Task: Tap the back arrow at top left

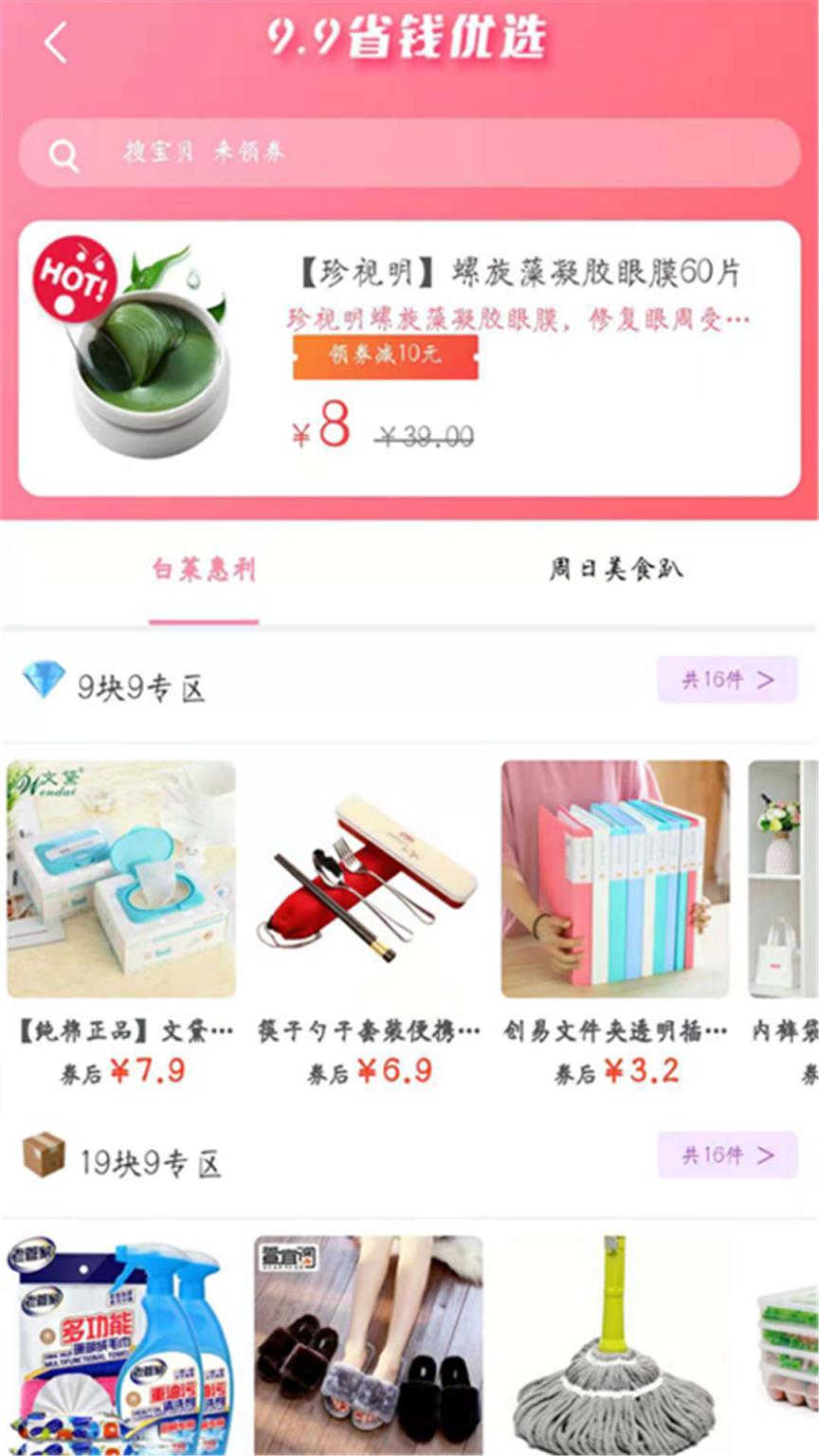Action: [x=55, y=41]
